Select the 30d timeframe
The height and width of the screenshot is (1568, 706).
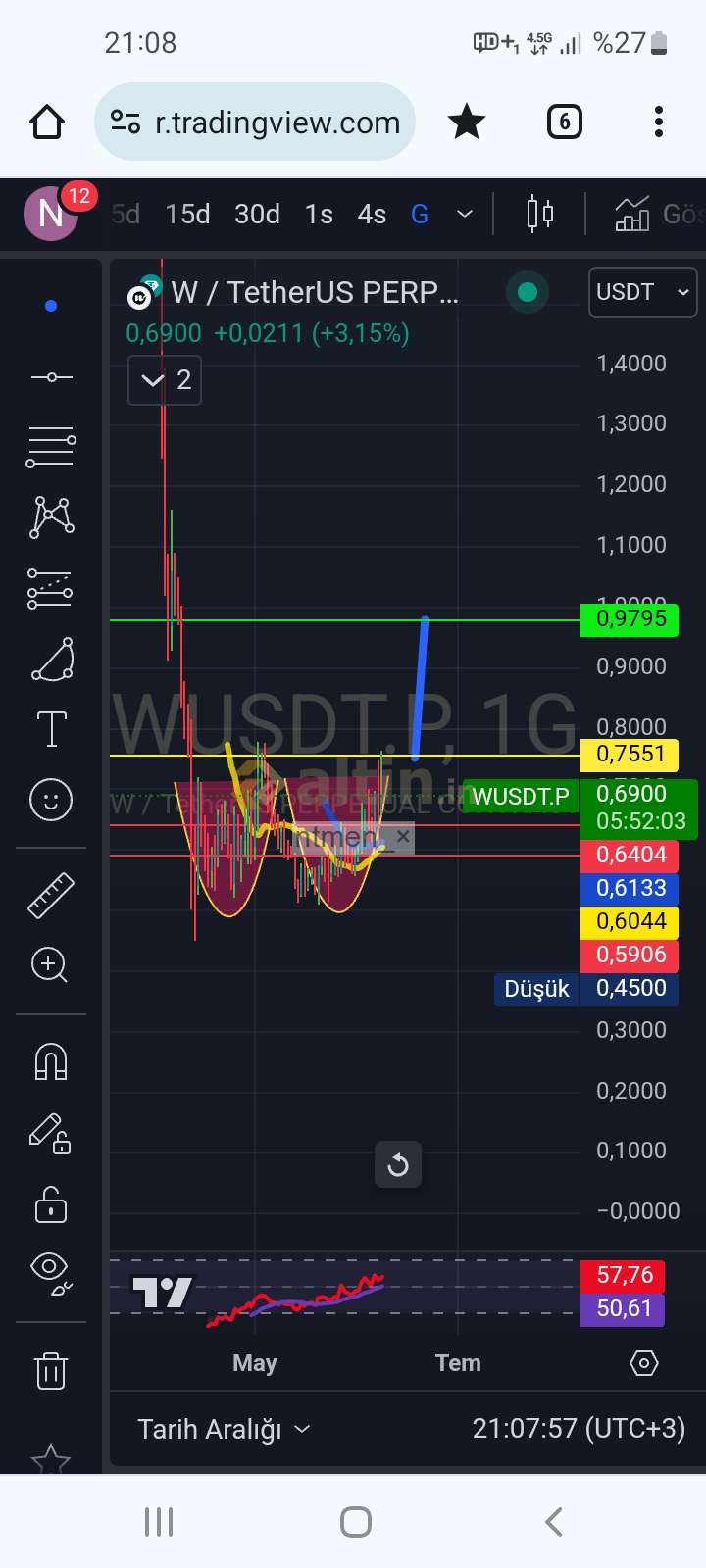click(x=257, y=214)
